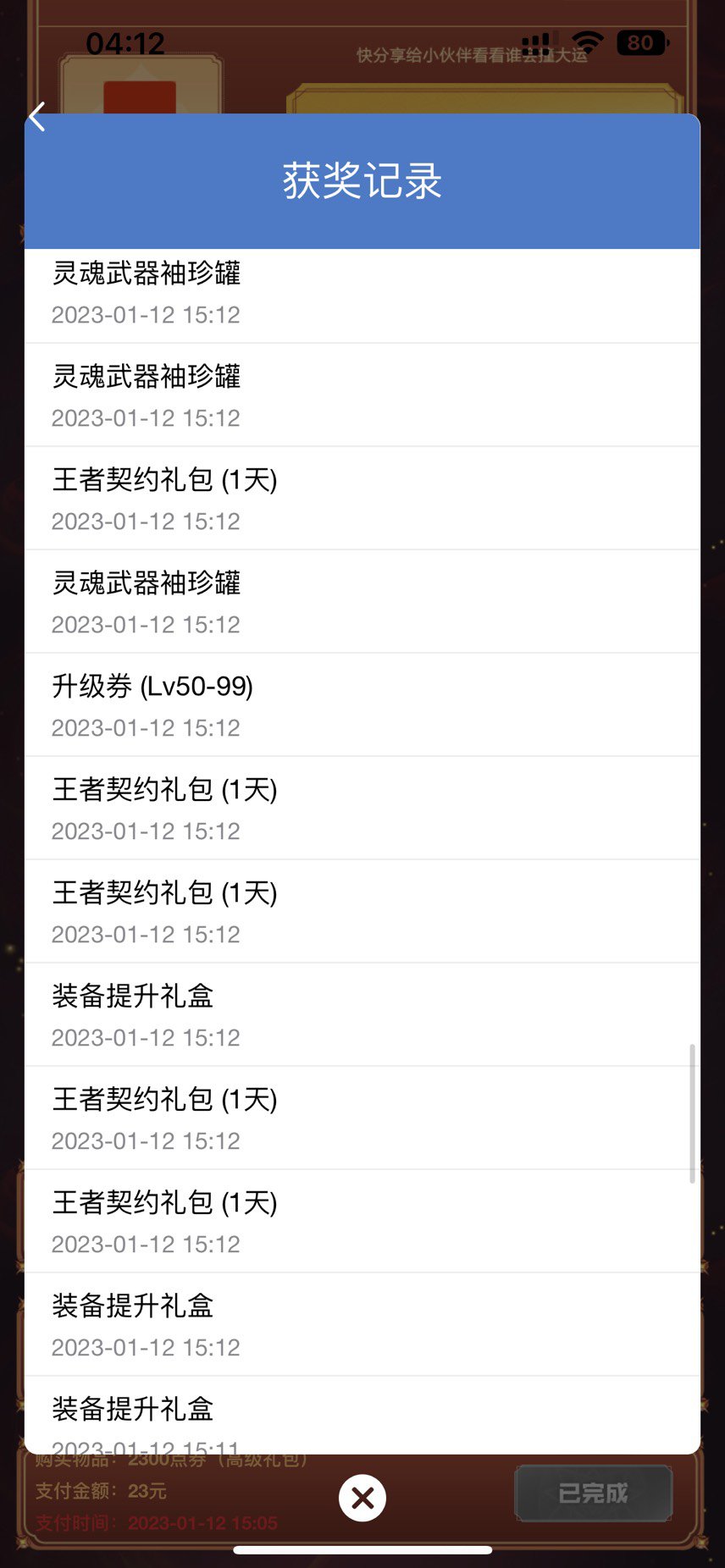
Task: Tap the 已完成 button
Action: tap(594, 1493)
